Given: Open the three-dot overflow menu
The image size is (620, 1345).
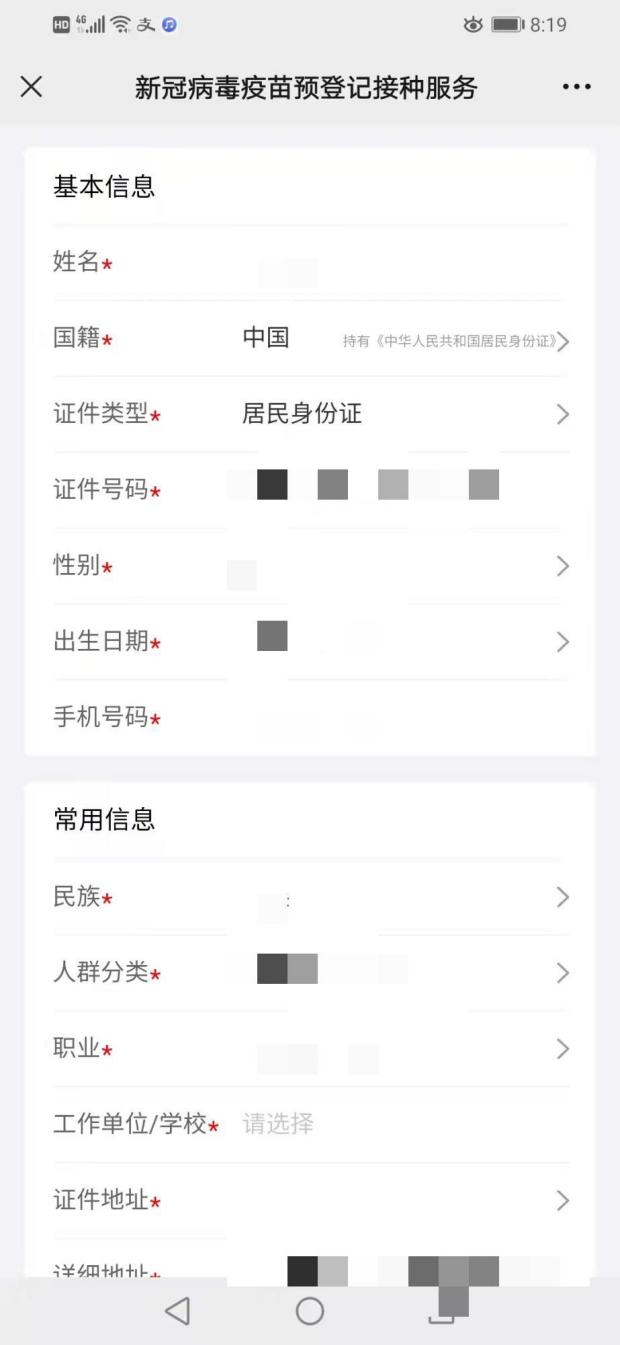Looking at the screenshot, I should 576,87.
